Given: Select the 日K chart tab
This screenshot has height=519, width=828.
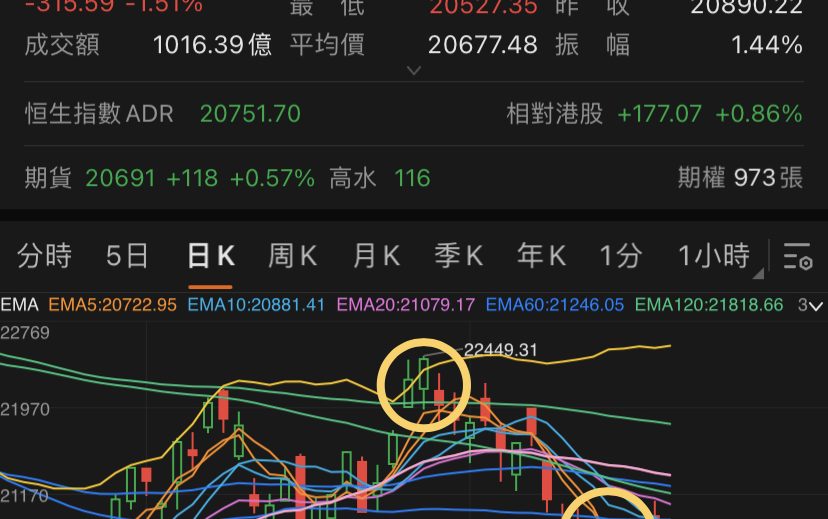Looking at the screenshot, I should click(x=211, y=256).
